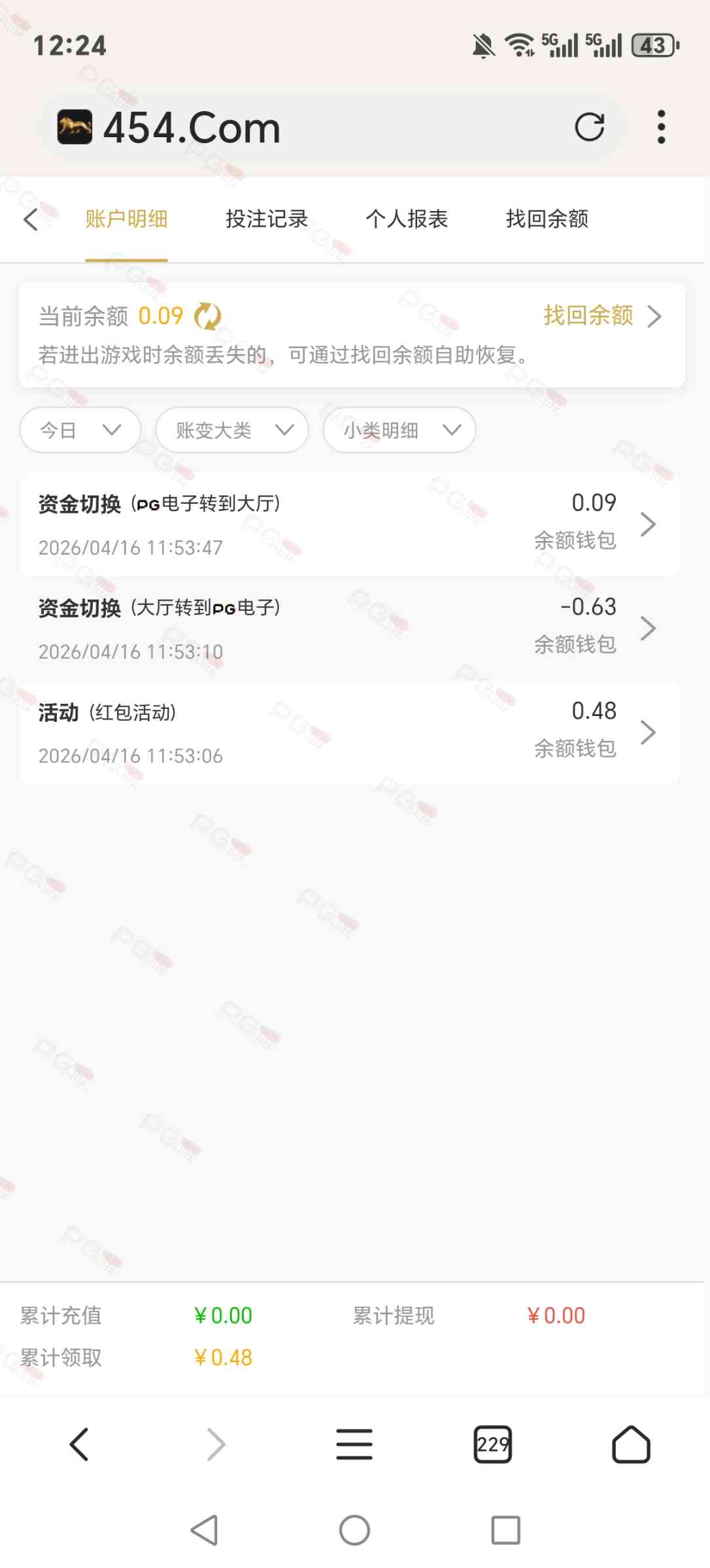Go back from account details page
710x1568 pixels.
[x=31, y=220]
